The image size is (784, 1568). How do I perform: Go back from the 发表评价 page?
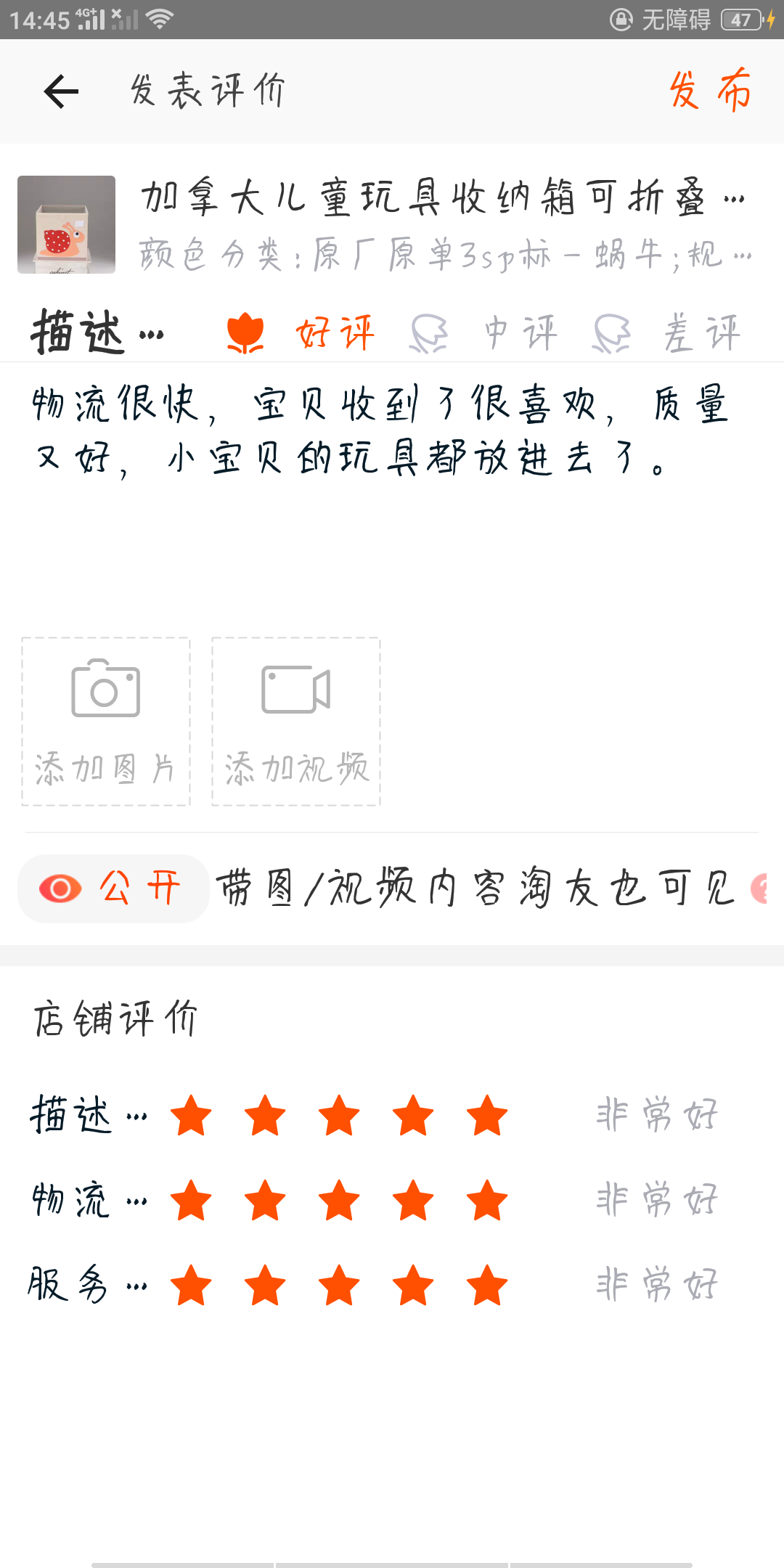(61, 91)
